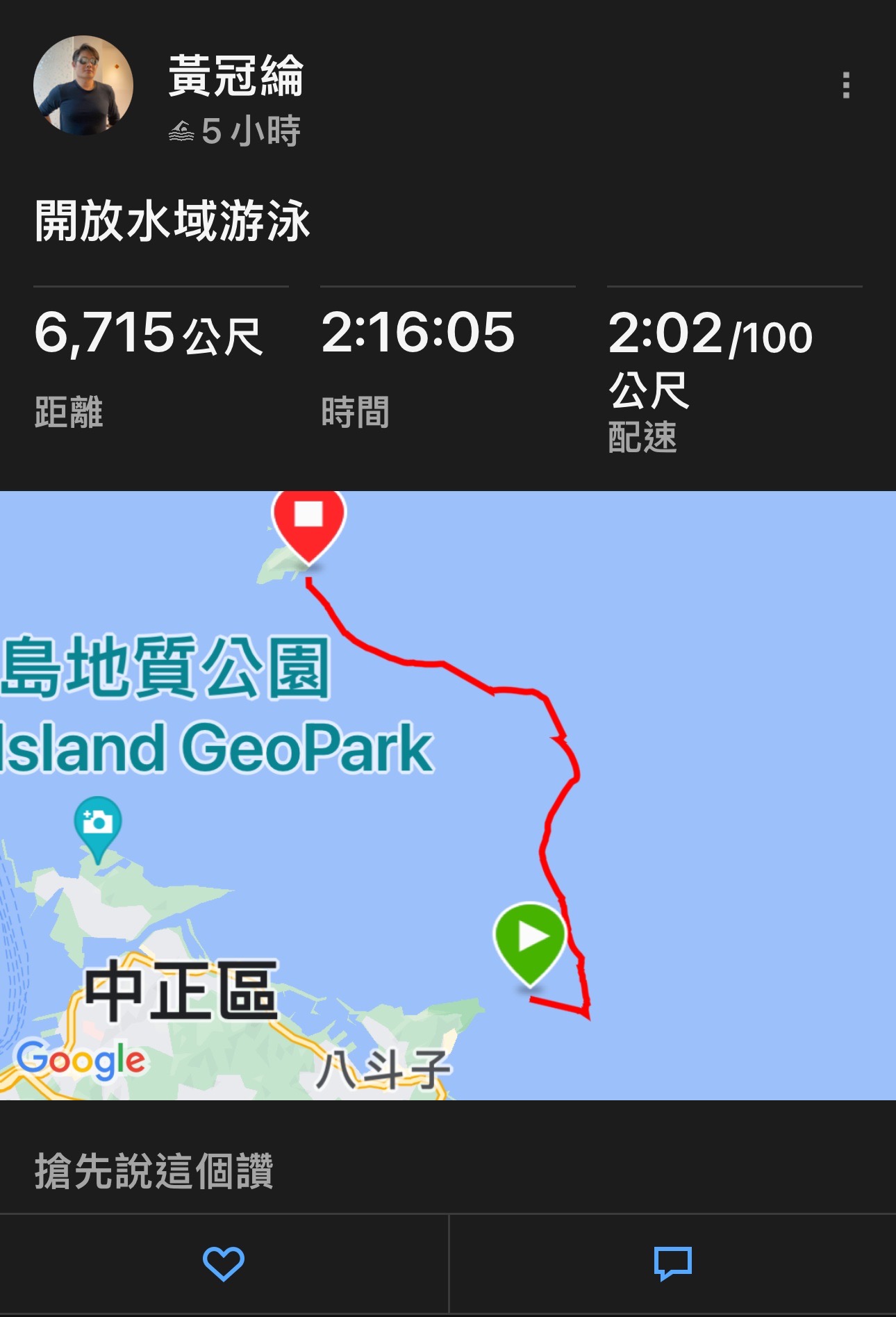Viewport: 896px width, 1317px height.
Task: Open 黃冠綸's profile picture
Action: click(83, 85)
